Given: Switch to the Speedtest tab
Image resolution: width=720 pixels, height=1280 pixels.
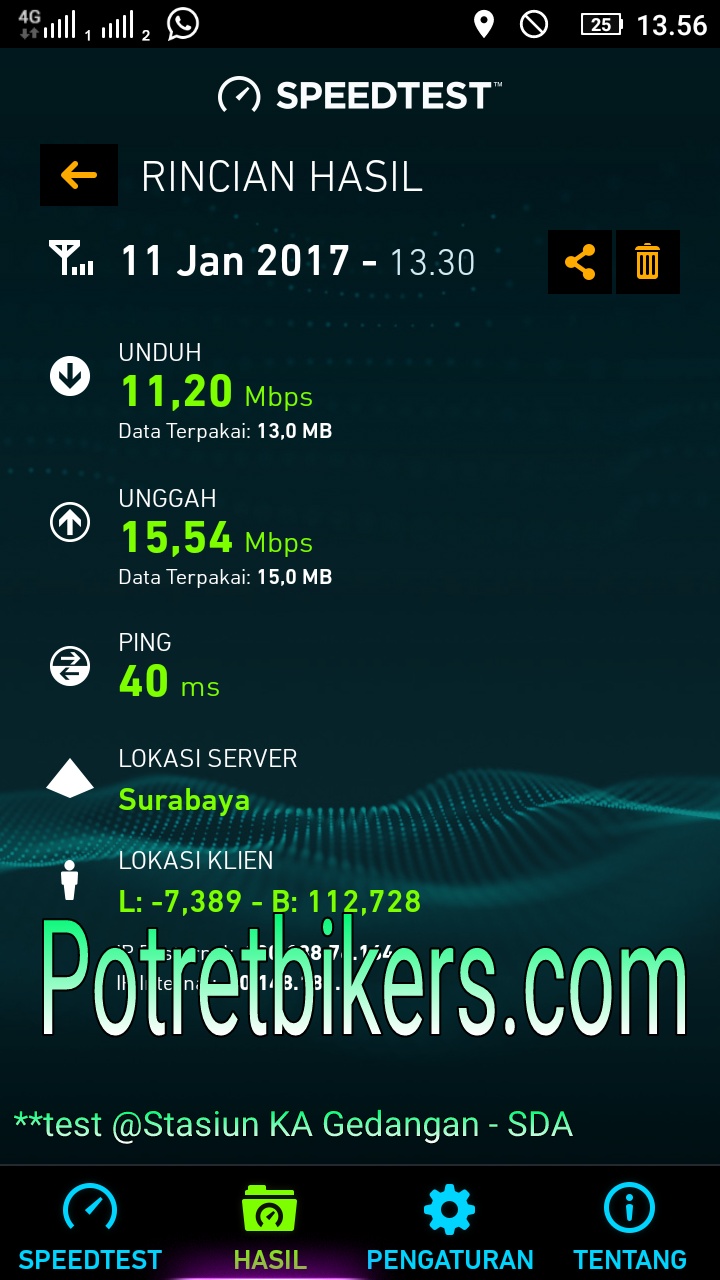Looking at the screenshot, I should tap(90, 1226).
